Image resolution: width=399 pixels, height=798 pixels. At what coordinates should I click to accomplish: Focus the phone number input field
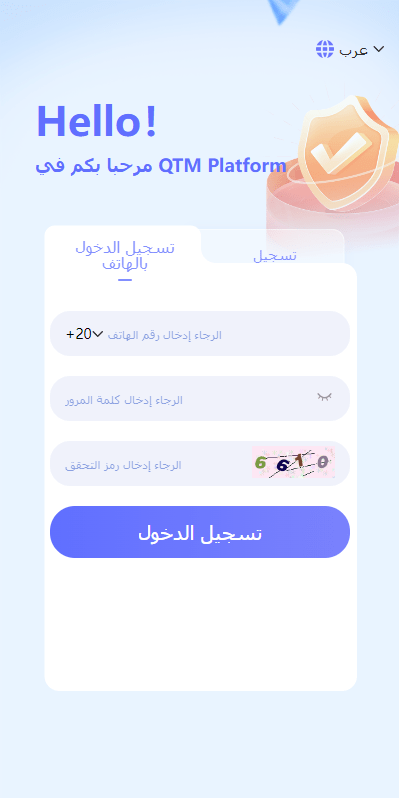point(164,335)
